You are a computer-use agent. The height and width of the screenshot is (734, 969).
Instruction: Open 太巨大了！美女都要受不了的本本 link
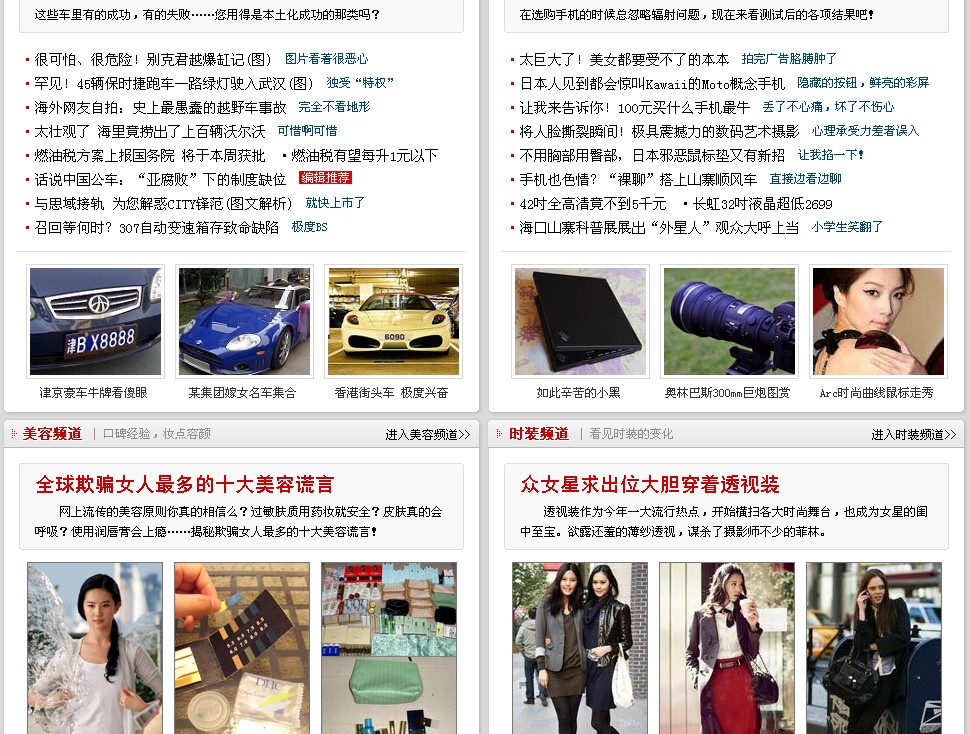point(624,60)
